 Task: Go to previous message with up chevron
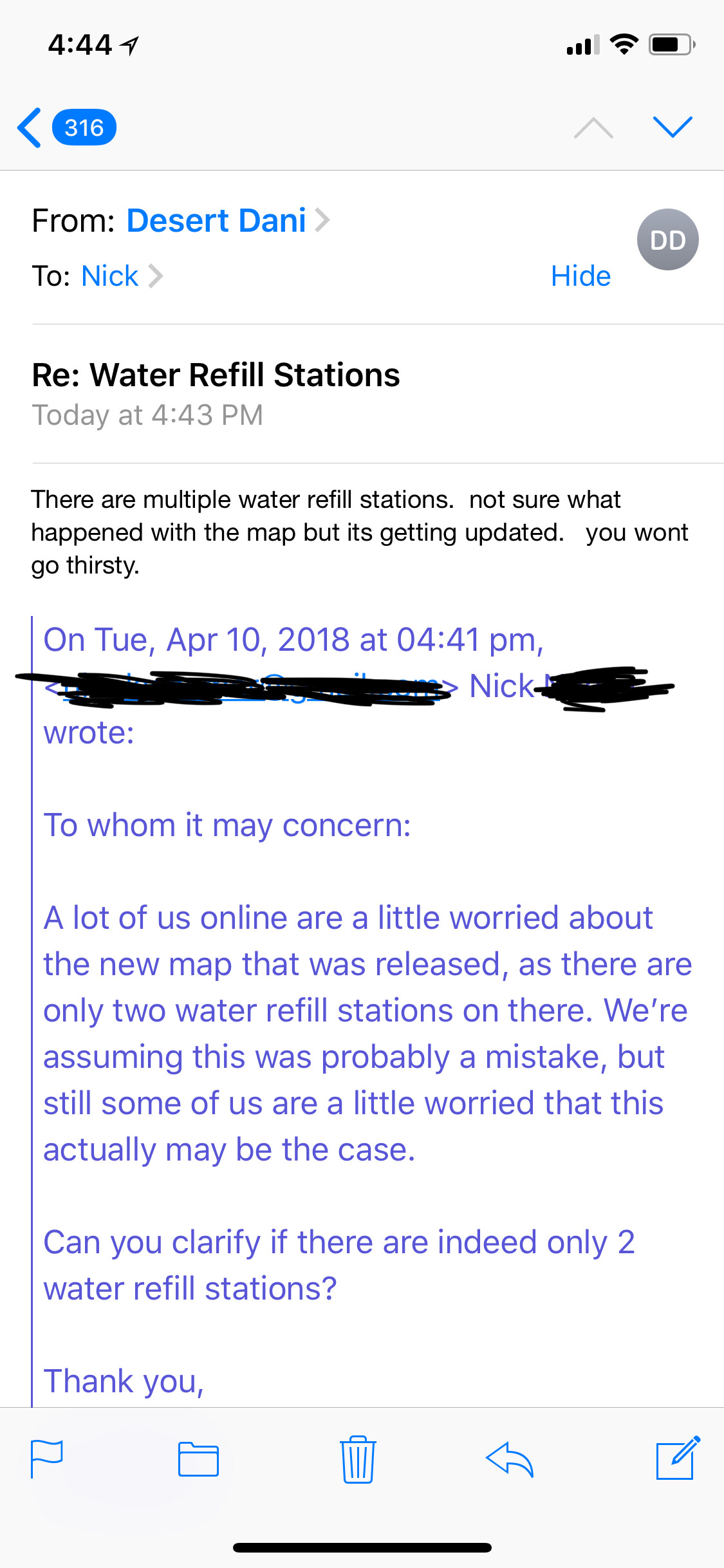593,127
